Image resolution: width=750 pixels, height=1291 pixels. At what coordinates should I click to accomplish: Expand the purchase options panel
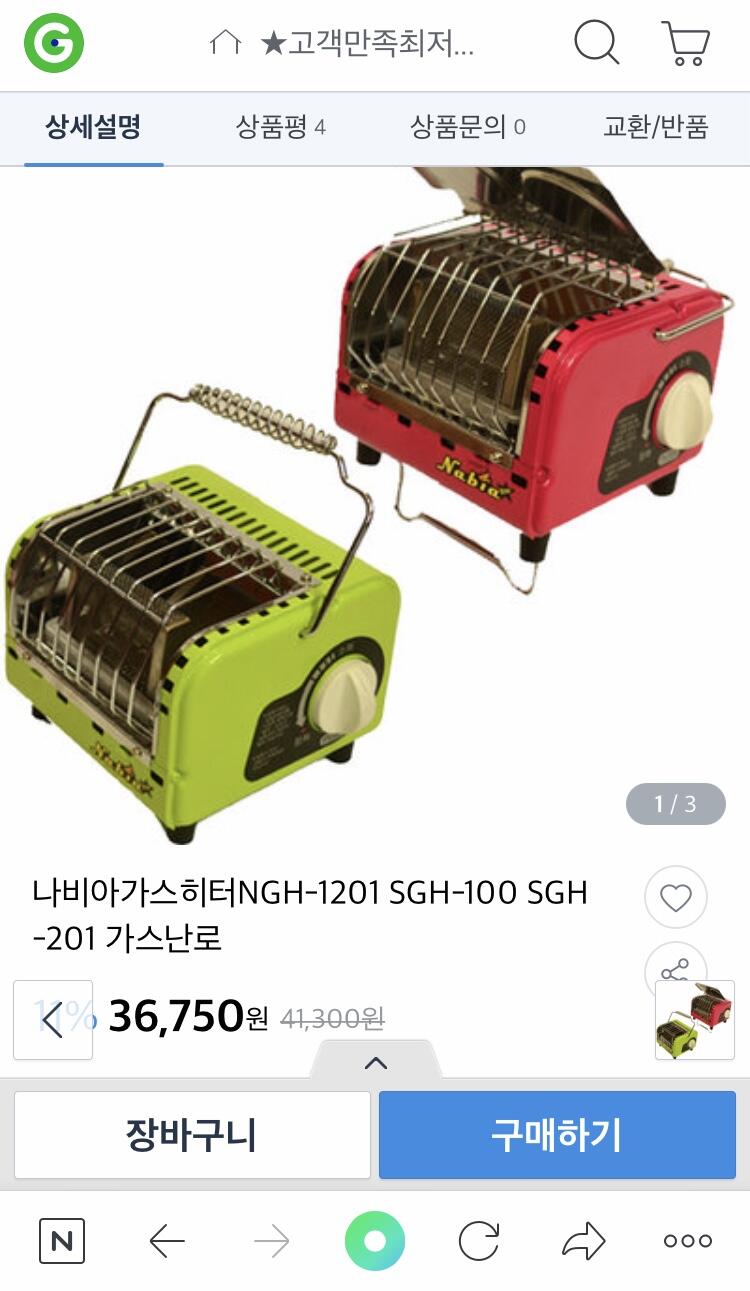376,1060
